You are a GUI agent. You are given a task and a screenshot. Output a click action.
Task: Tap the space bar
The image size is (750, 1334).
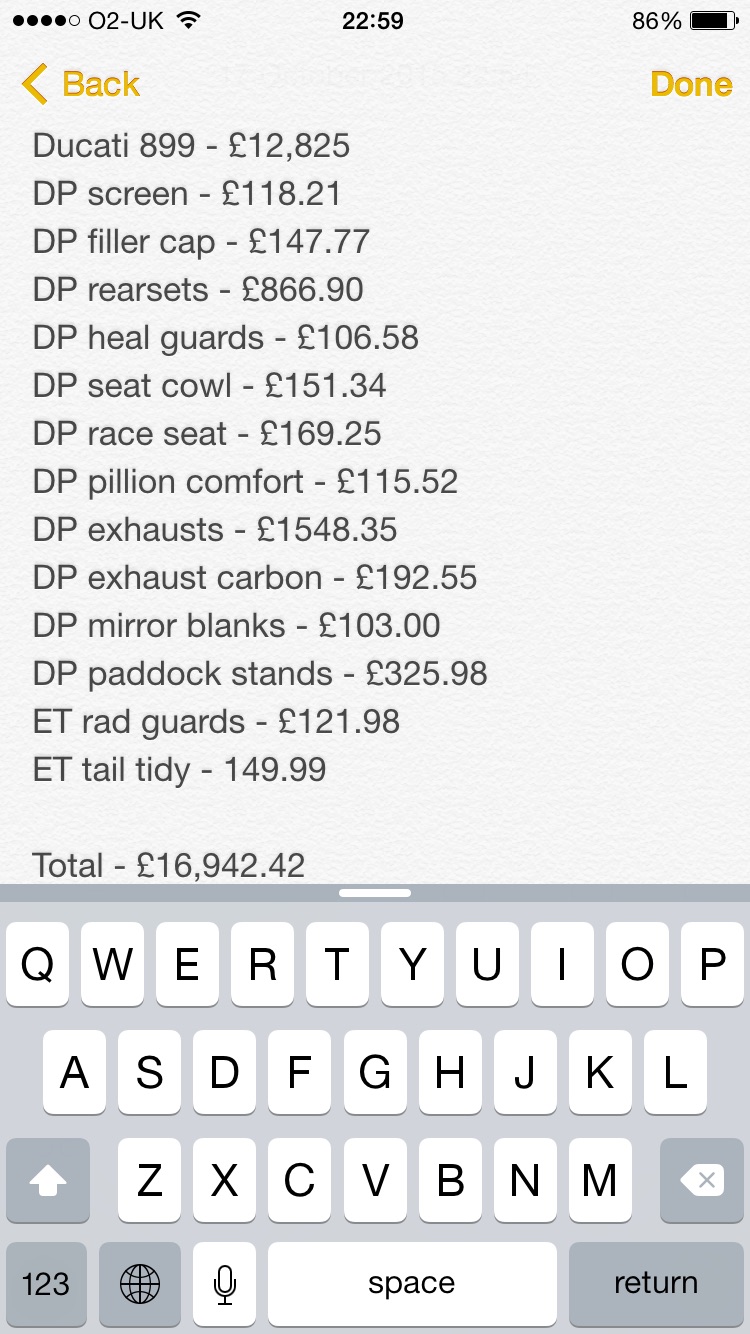411,1284
